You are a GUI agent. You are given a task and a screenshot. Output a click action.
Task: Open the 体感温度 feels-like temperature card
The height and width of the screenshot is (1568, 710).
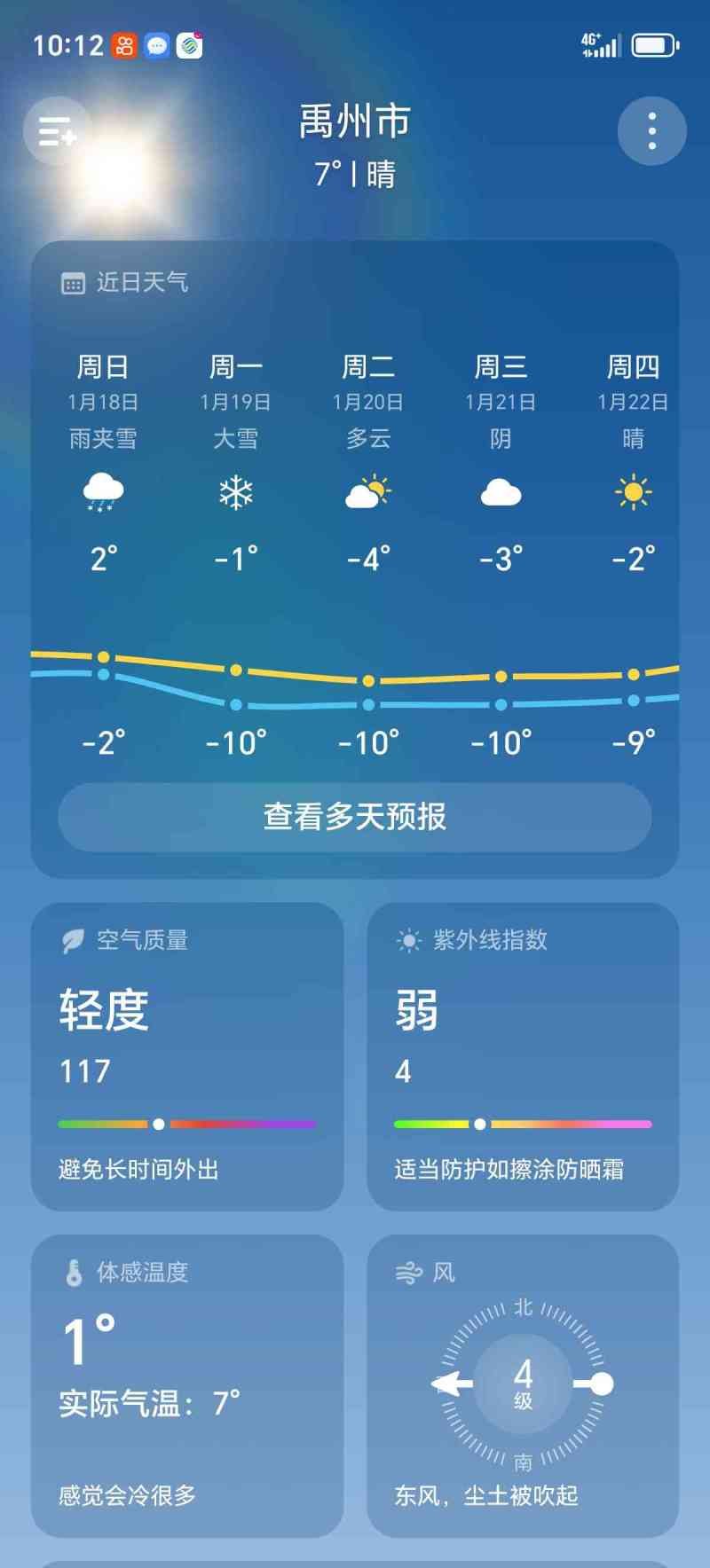(x=187, y=1385)
